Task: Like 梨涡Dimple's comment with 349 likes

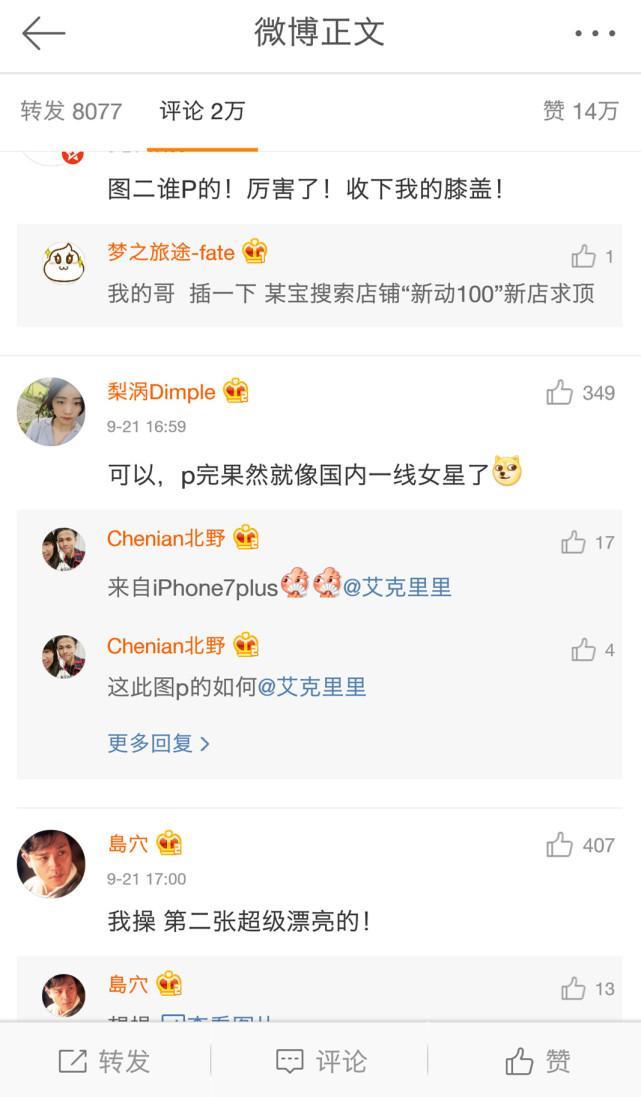Action: pyautogui.click(x=560, y=393)
